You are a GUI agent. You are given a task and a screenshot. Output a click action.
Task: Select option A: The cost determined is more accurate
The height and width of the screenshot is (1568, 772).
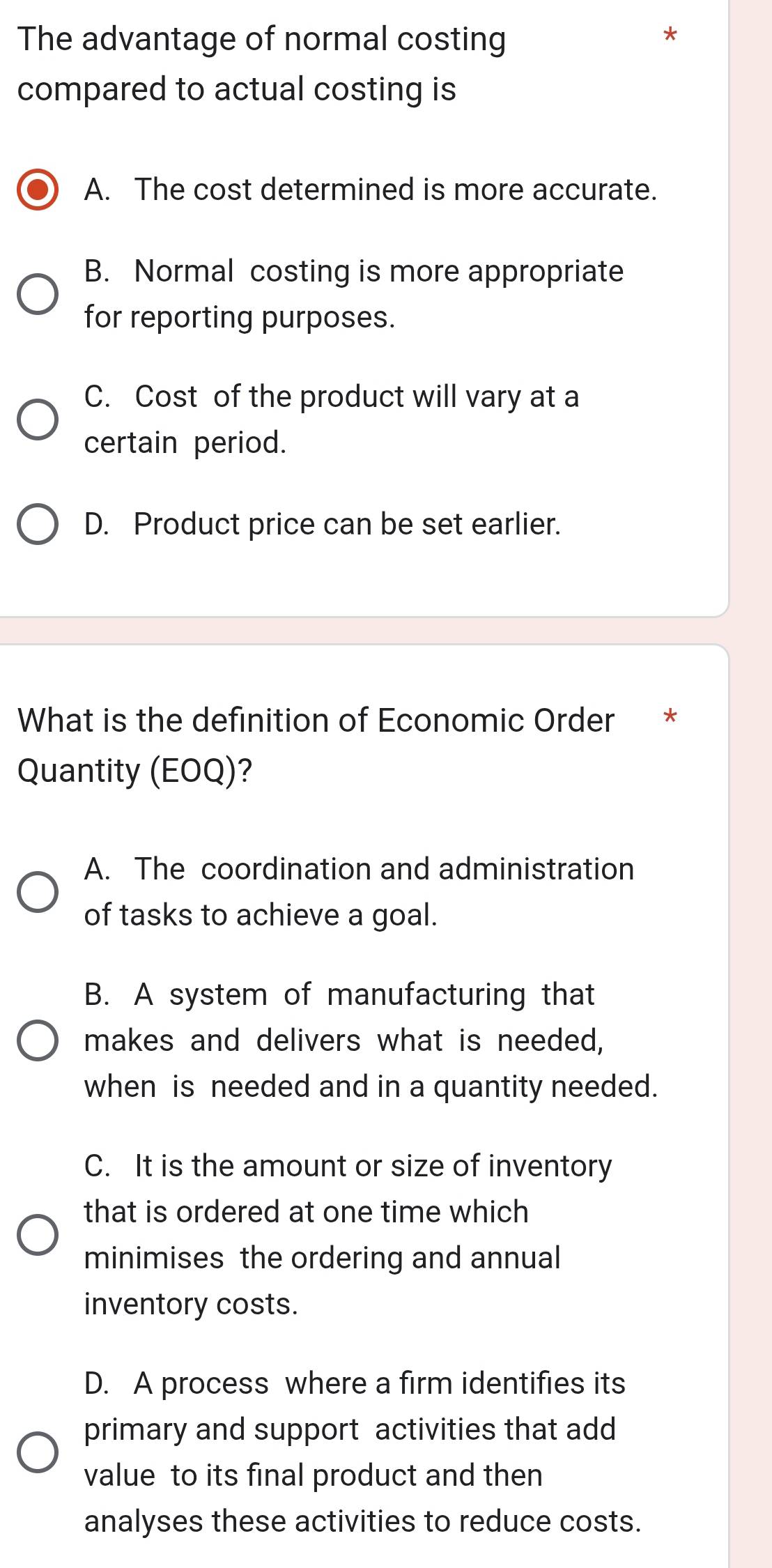[38, 190]
